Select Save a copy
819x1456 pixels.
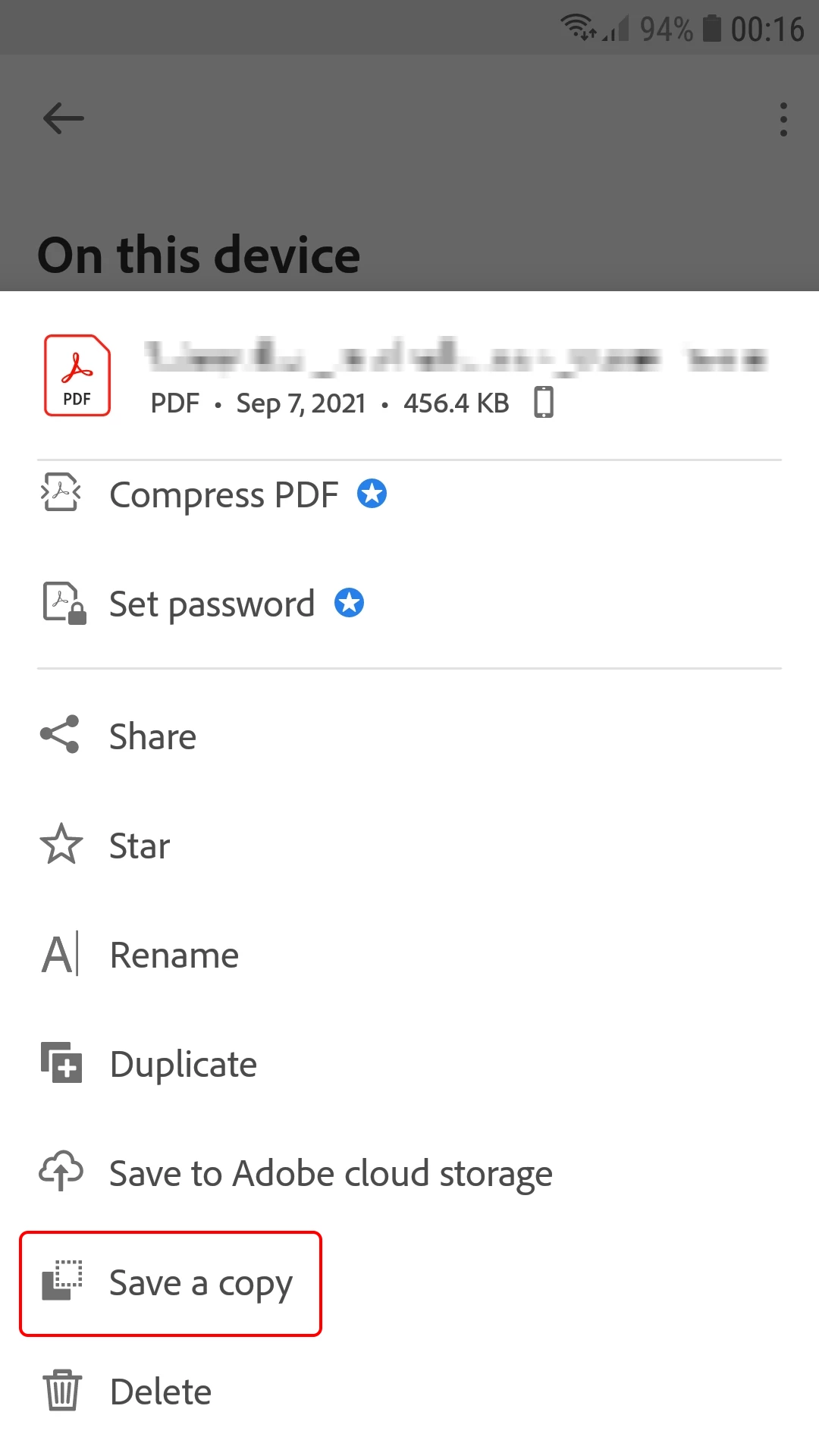coord(200,1283)
